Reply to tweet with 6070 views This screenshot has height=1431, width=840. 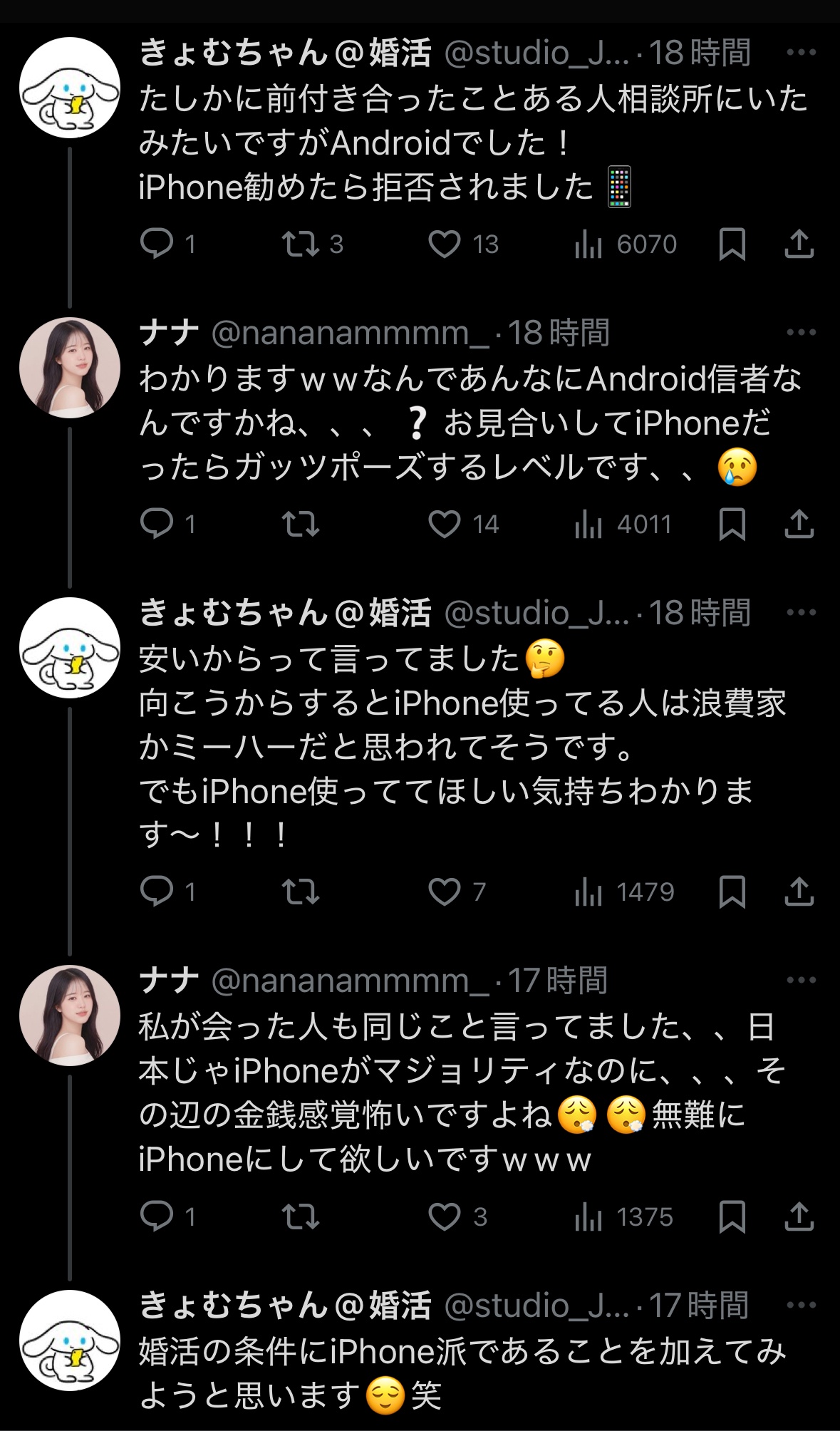157,244
